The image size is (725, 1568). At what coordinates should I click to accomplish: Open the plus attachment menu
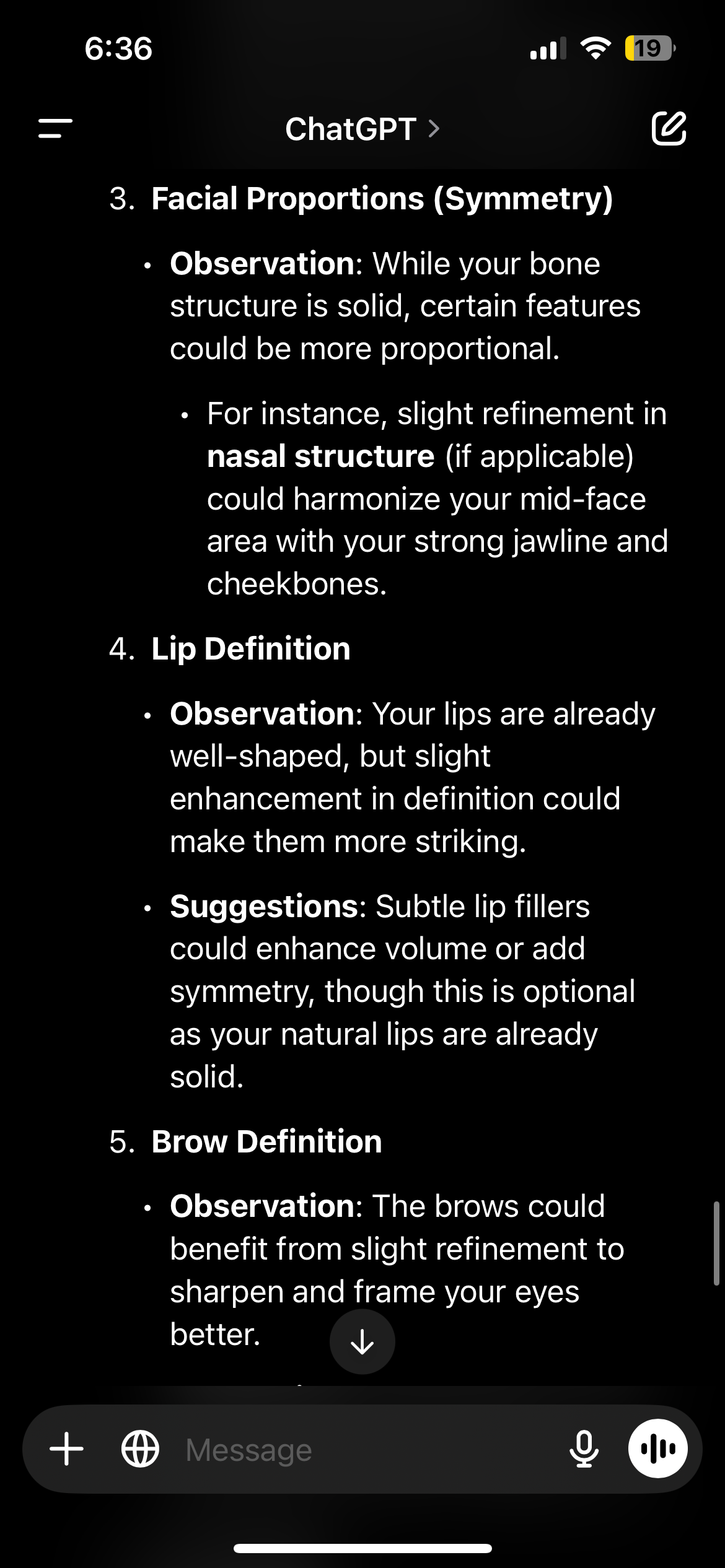(x=67, y=1450)
